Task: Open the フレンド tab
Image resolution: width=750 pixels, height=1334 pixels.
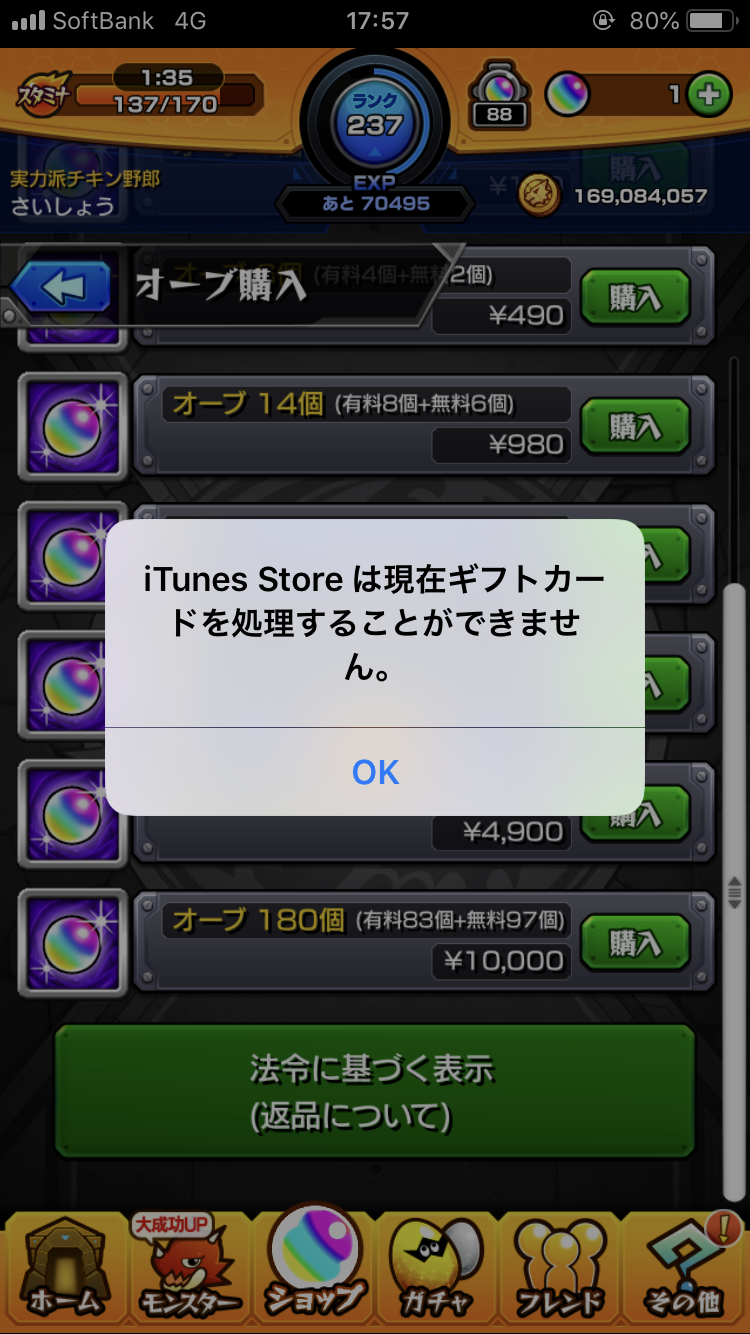Action: pyautogui.click(x=562, y=1268)
